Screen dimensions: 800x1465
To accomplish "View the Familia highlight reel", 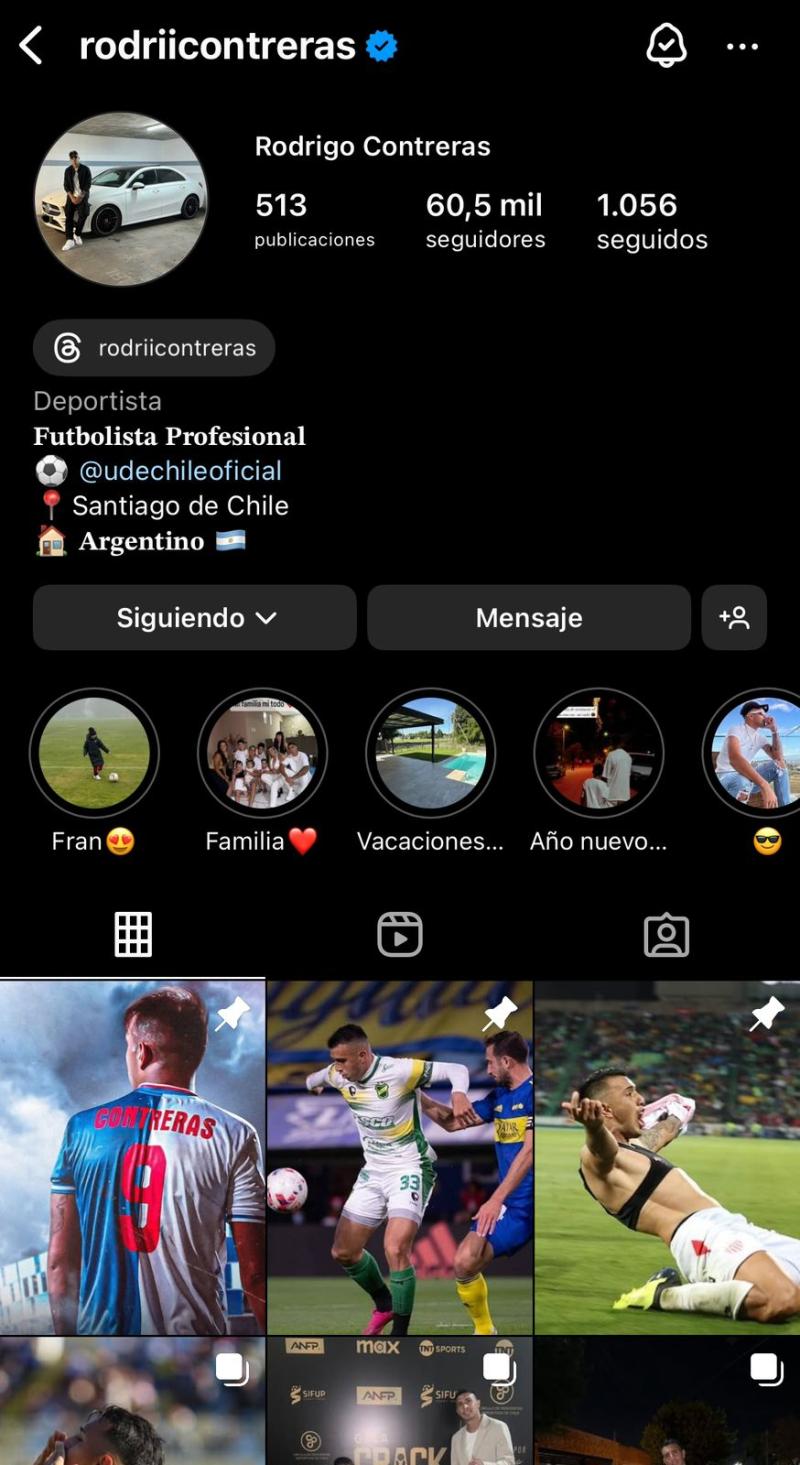I will tap(261, 752).
